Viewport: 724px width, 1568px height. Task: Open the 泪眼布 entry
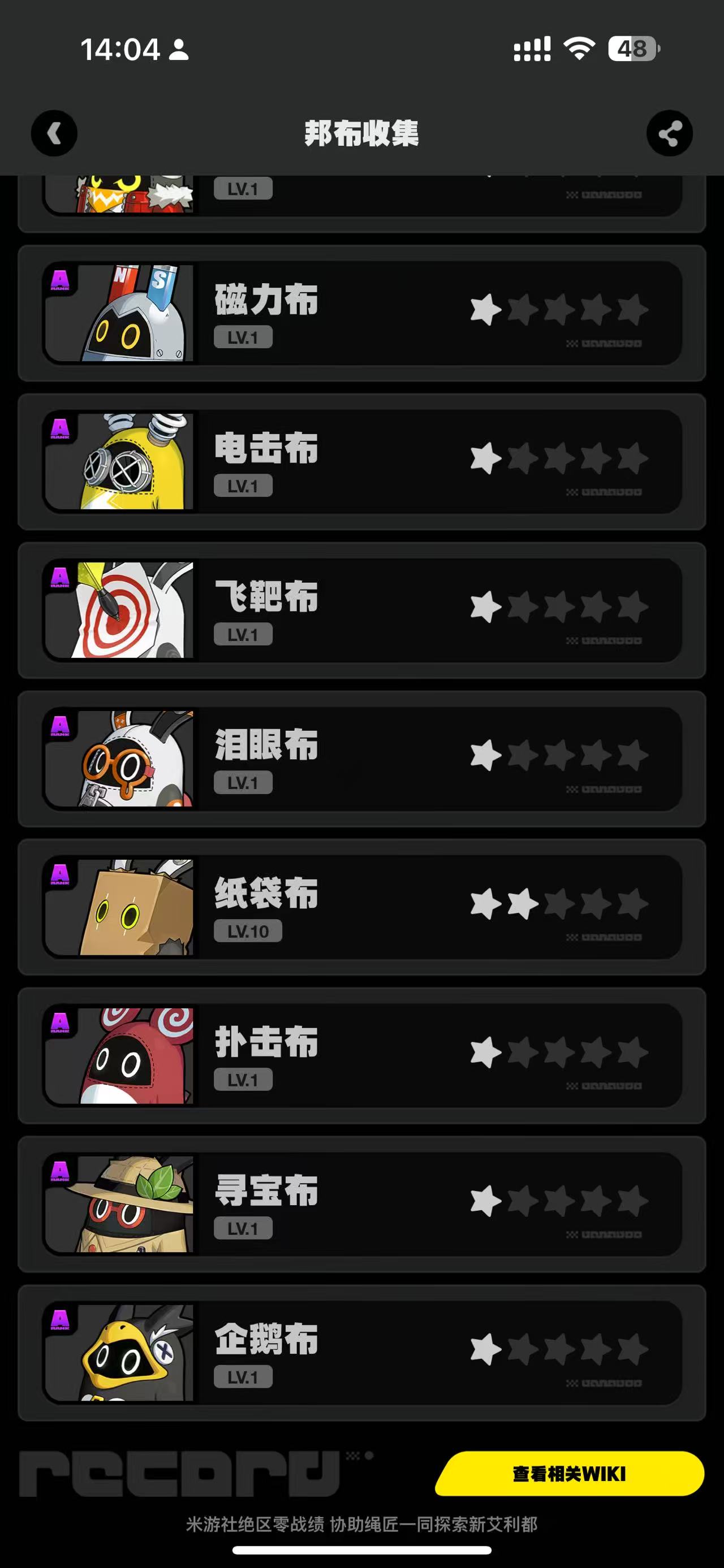tap(361, 759)
